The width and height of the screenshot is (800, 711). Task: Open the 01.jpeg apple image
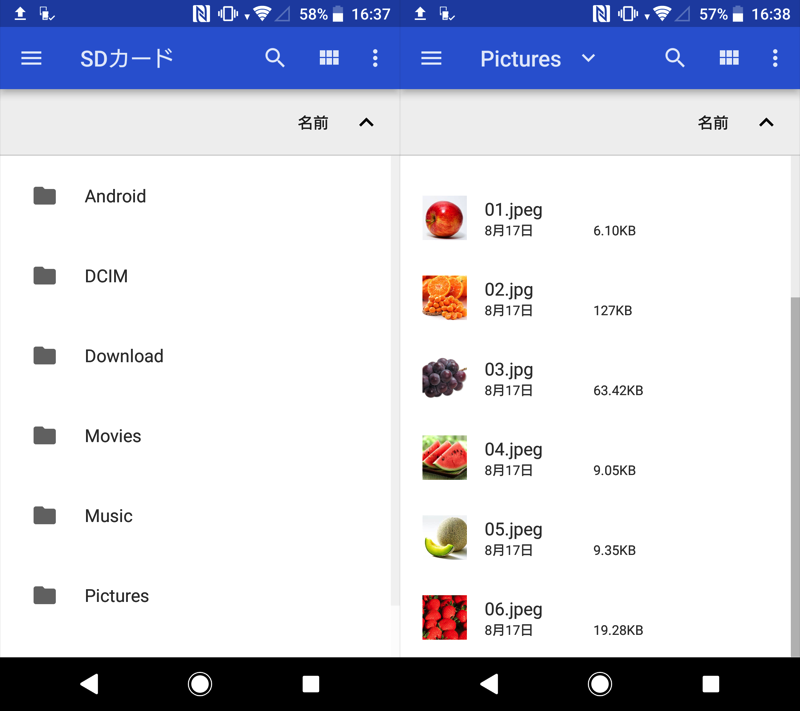pyautogui.click(x=513, y=217)
